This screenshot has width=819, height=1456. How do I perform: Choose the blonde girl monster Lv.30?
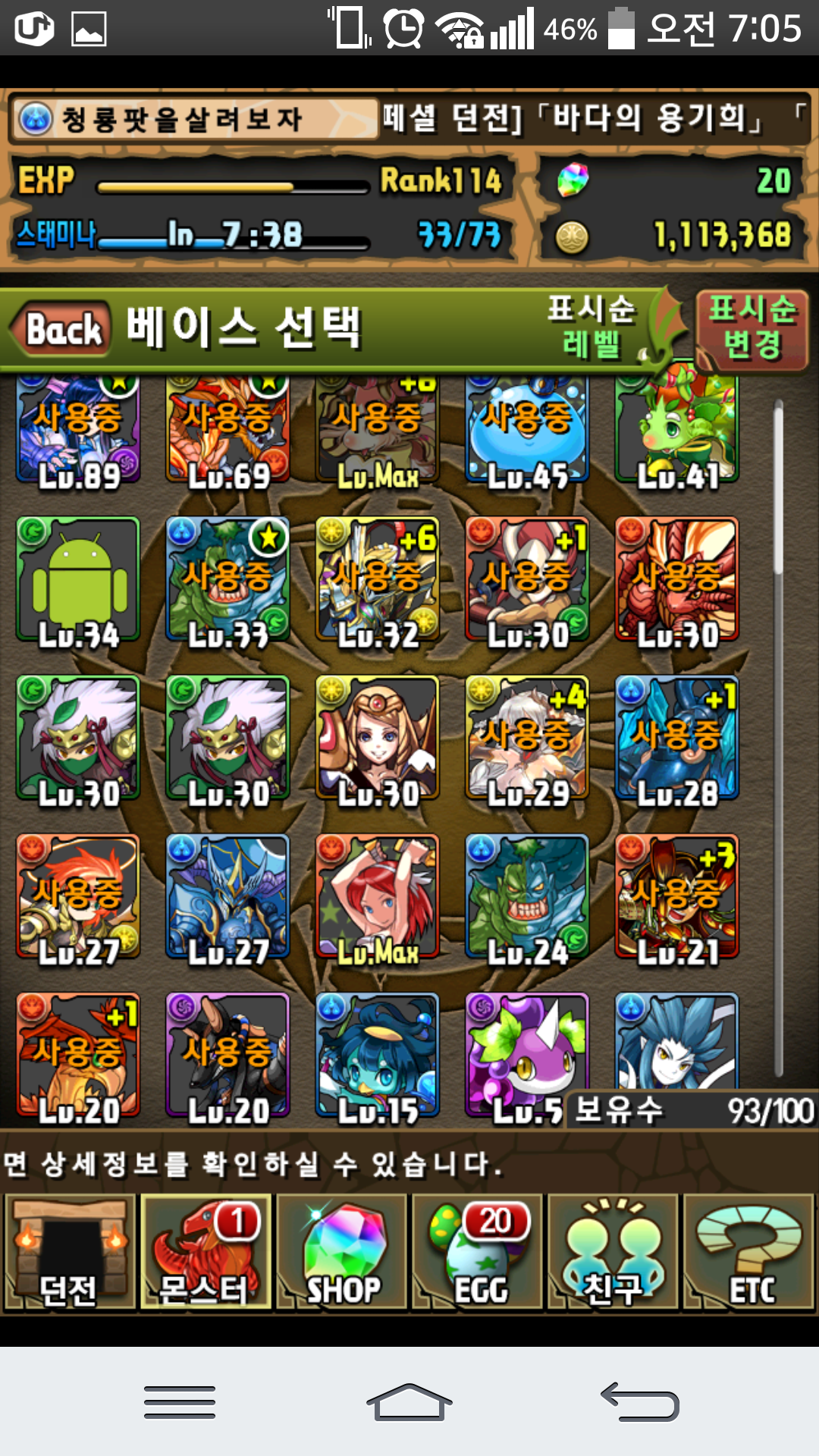(x=378, y=738)
